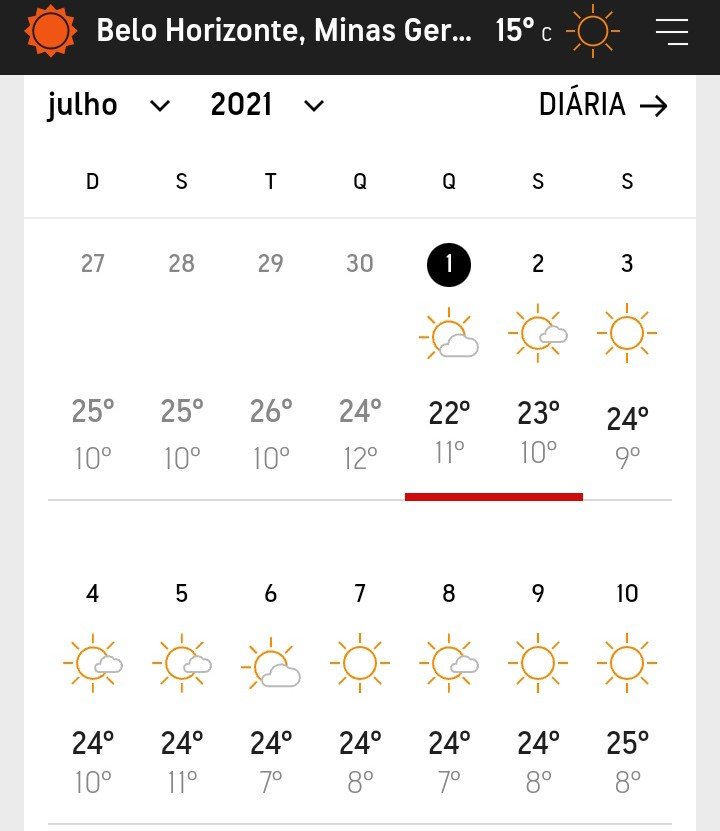This screenshot has width=720, height=831.
Task: Expand the 2021 year dropdown
Action: [267, 105]
